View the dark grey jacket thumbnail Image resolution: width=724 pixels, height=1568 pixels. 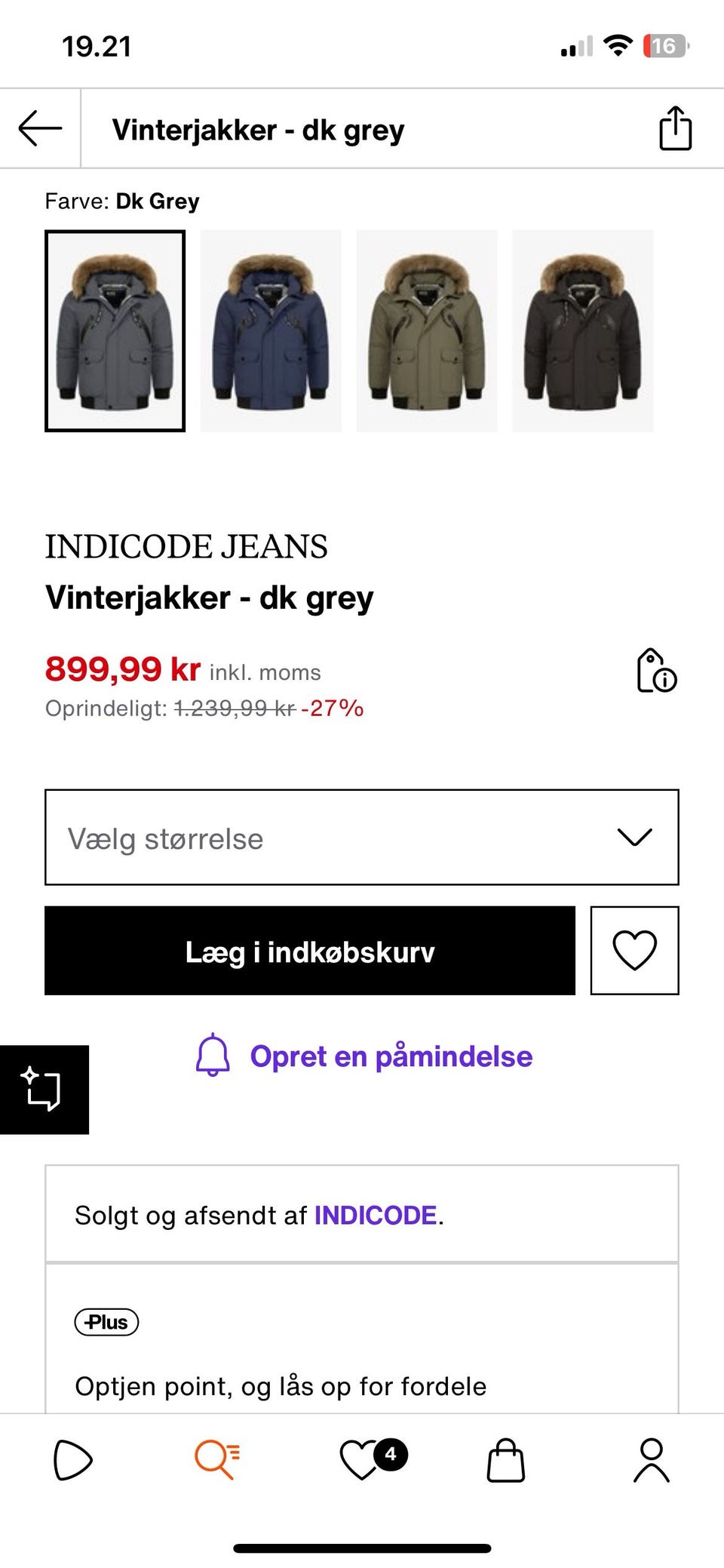tap(115, 330)
